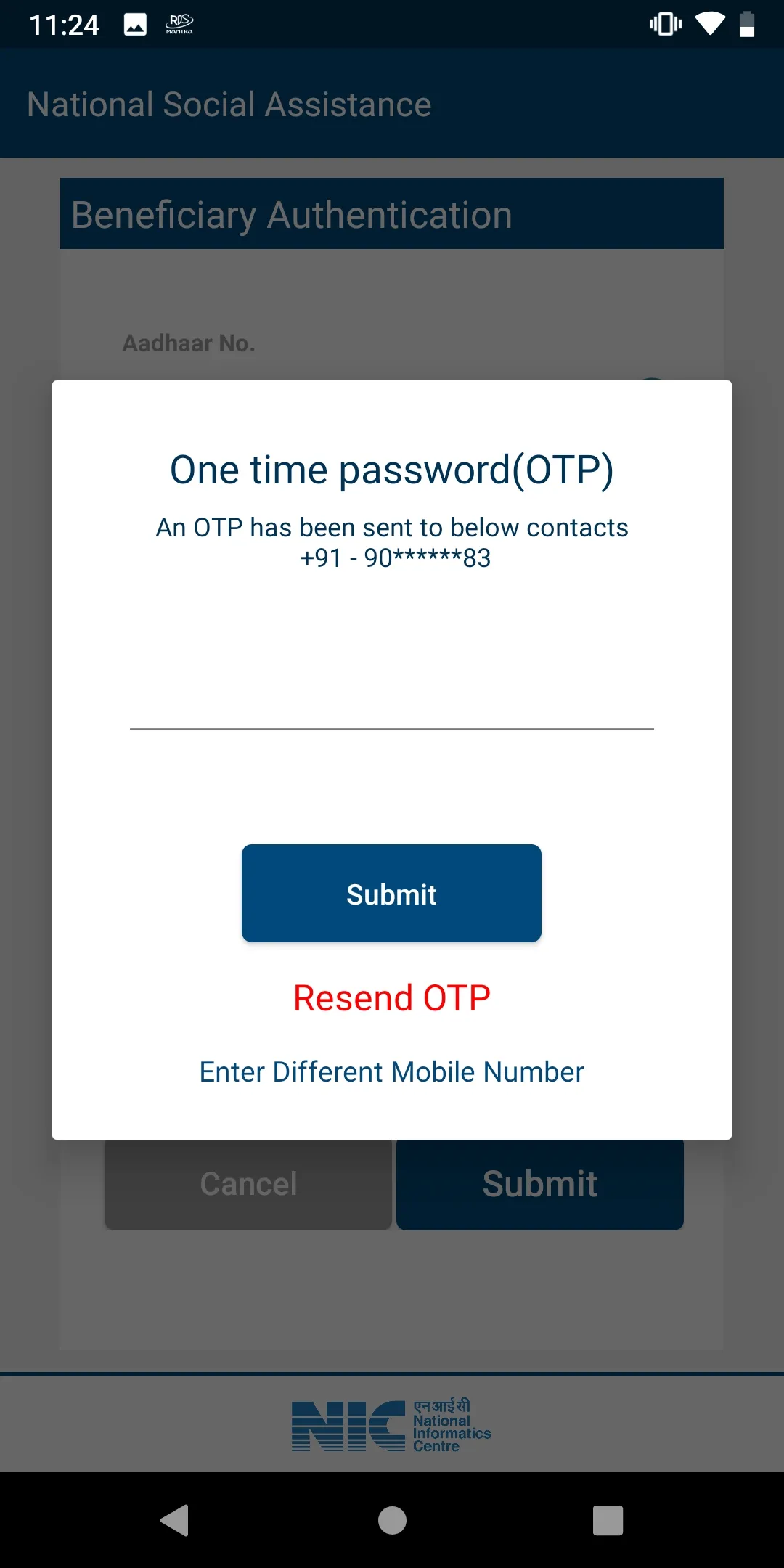Tap the Beneficiary Authentication header

tap(291, 213)
